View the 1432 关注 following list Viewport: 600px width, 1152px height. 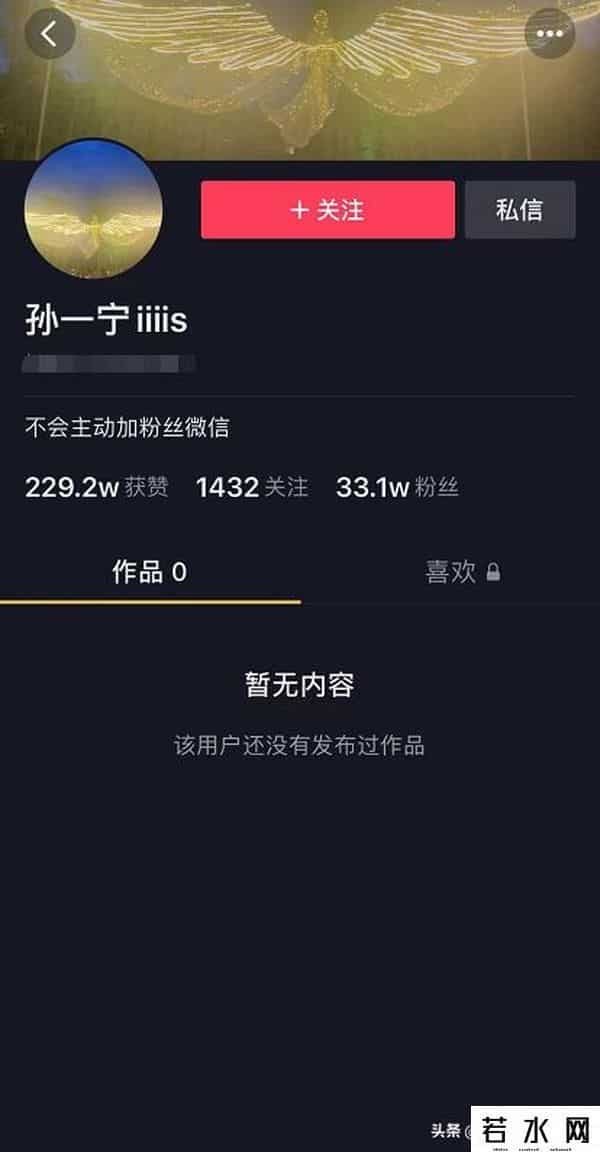pos(252,488)
